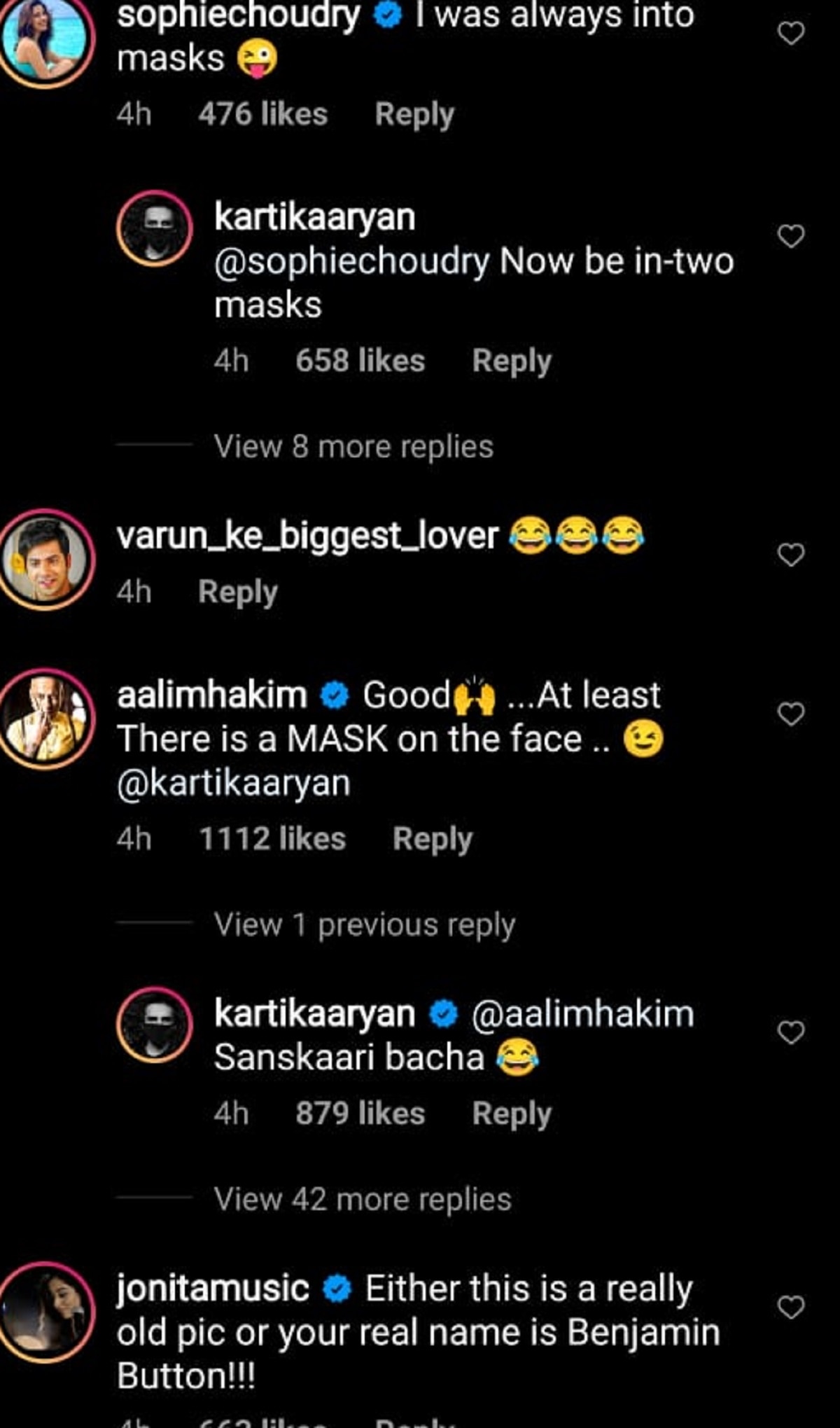Open jonitamusic's profile picture
Viewport: 840px width, 1428px height.
(x=46, y=1313)
